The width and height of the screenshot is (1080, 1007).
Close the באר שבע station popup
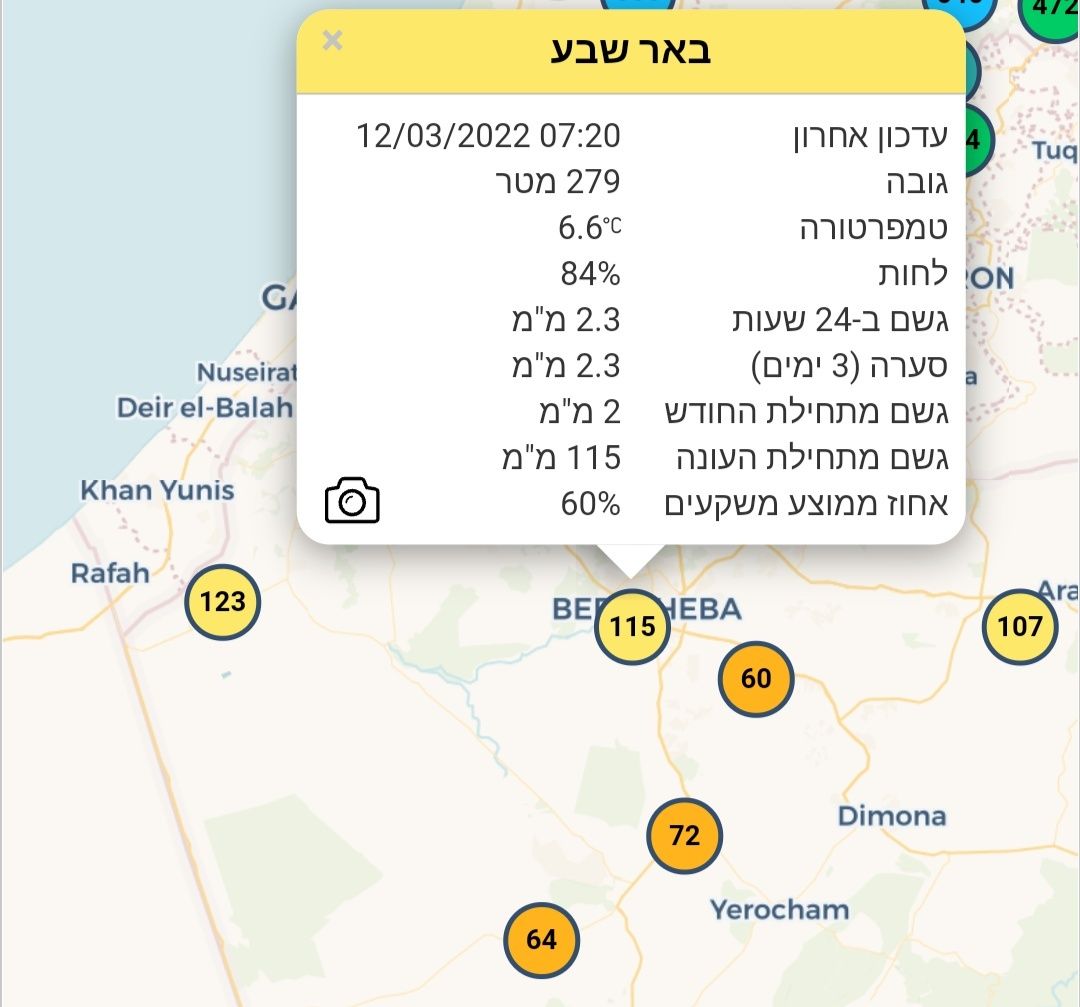coord(333,41)
